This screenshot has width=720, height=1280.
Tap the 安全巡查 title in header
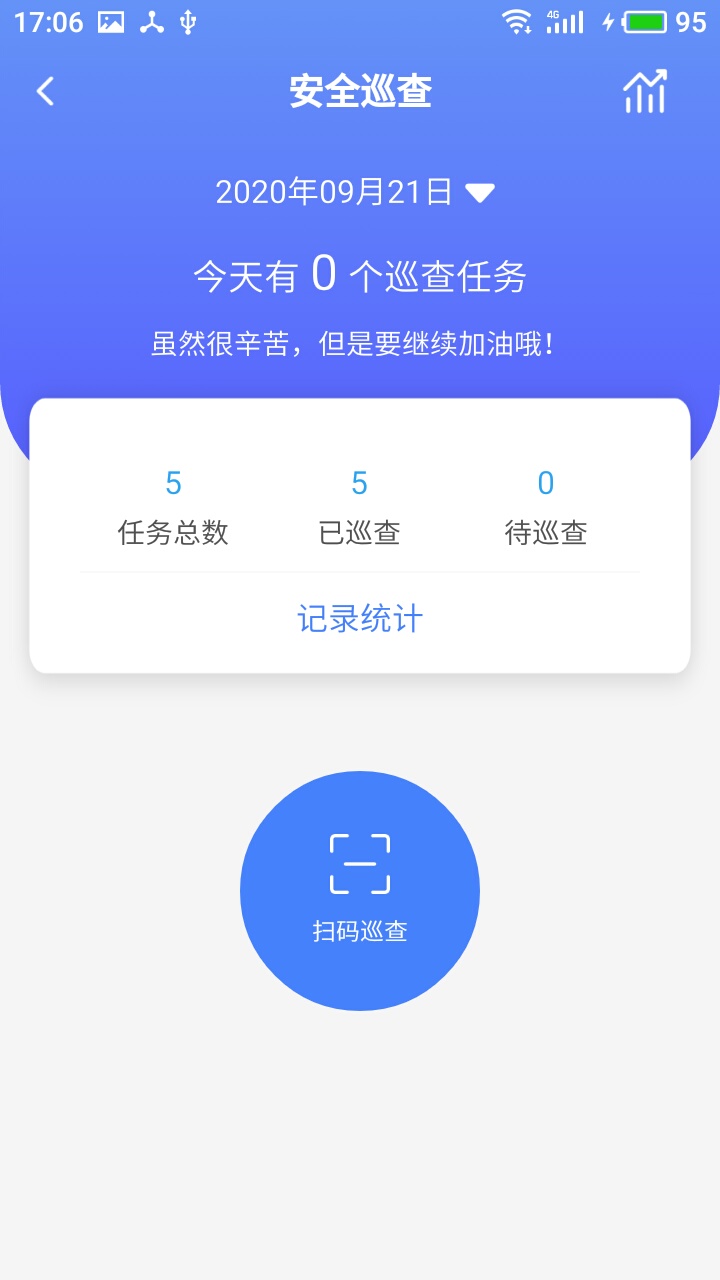pos(359,91)
